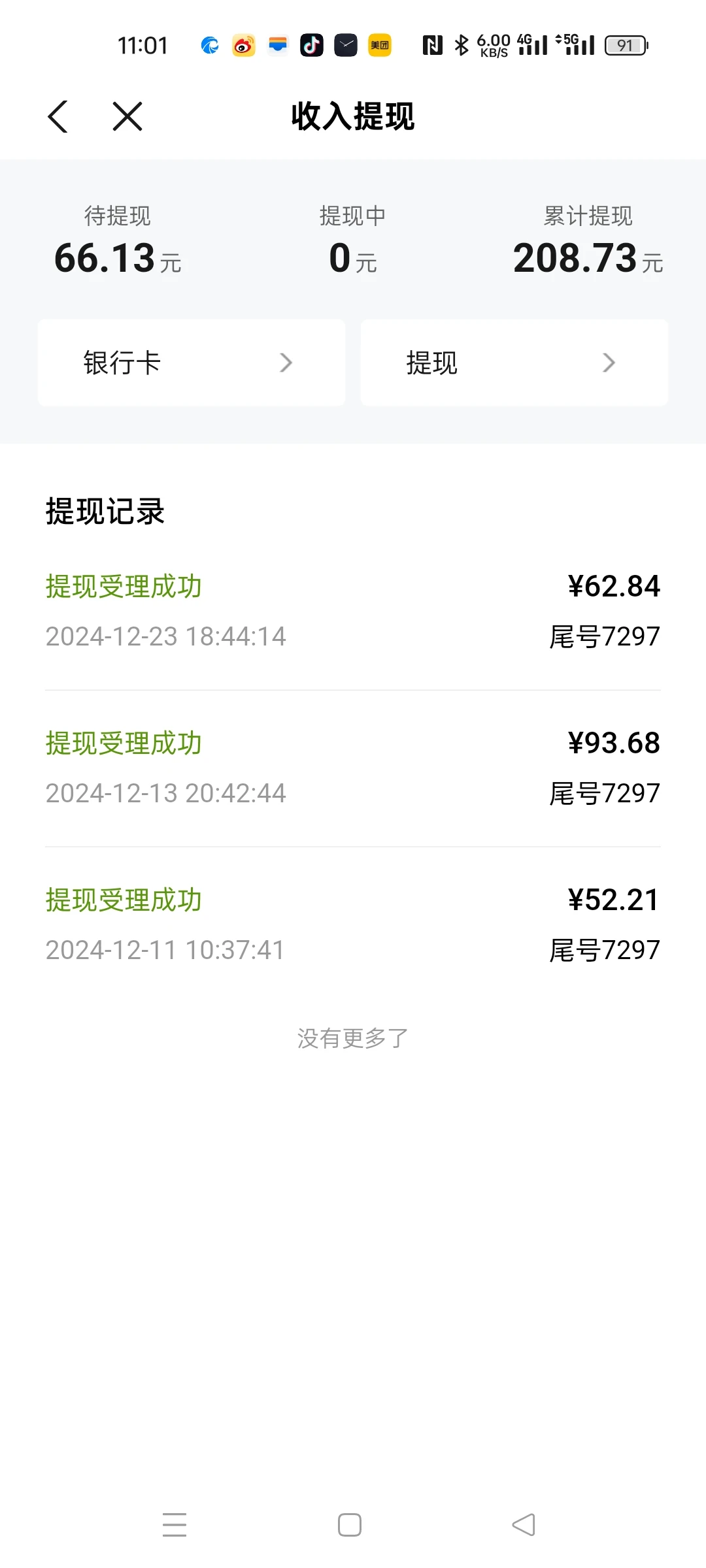Open the system recent apps menu
Viewport: 706px width, 1568px height.
(175, 1525)
